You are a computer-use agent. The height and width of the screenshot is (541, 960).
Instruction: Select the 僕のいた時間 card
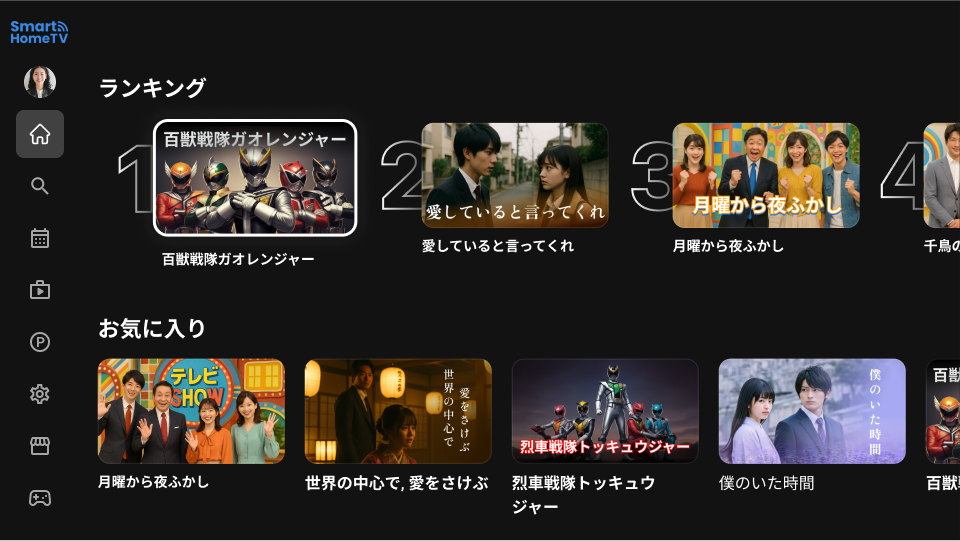click(x=812, y=411)
